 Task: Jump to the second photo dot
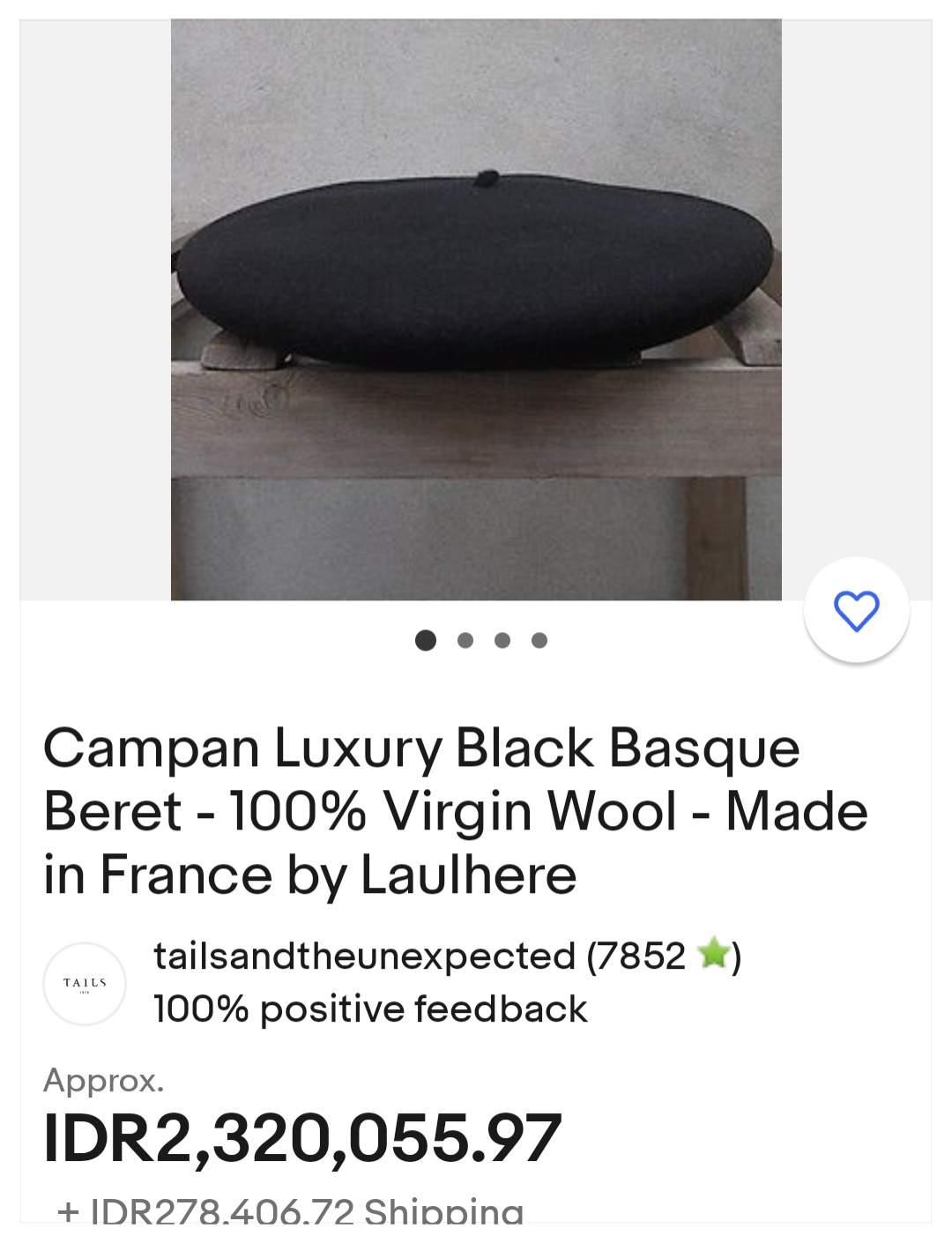coord(465,641)
